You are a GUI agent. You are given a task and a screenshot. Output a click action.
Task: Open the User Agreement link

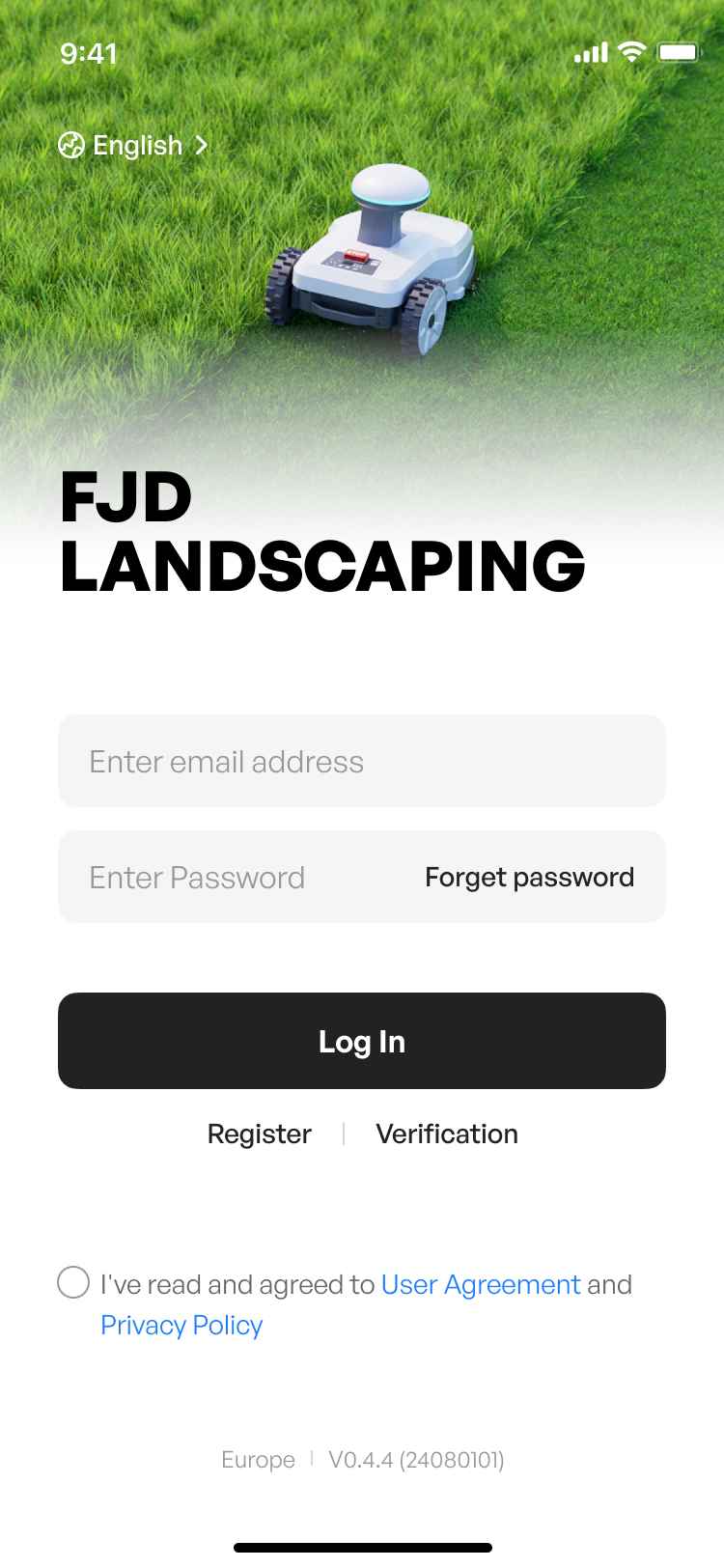click(x=480, y=1284)
